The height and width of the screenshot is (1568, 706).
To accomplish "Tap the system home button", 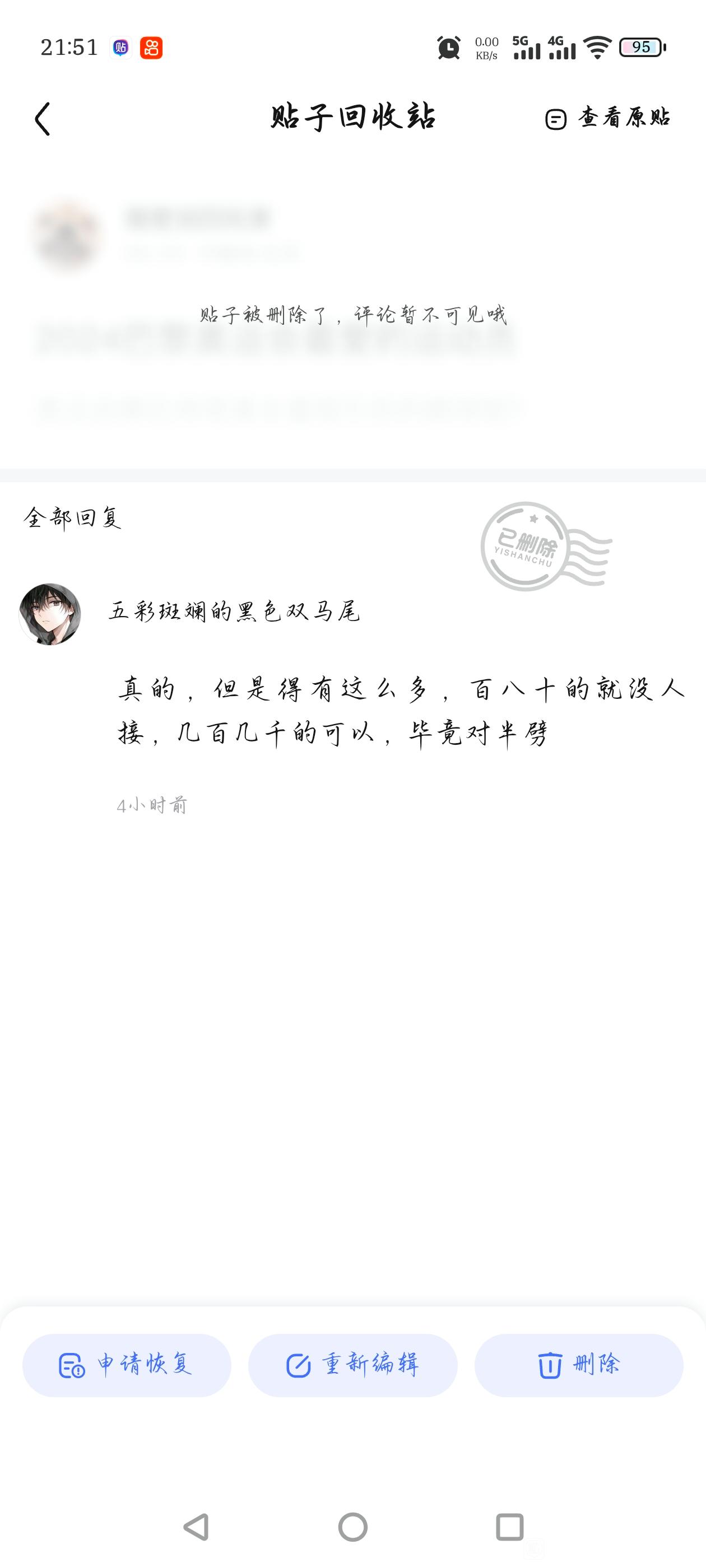I will pyautogui.click(x=352, y=1527).
